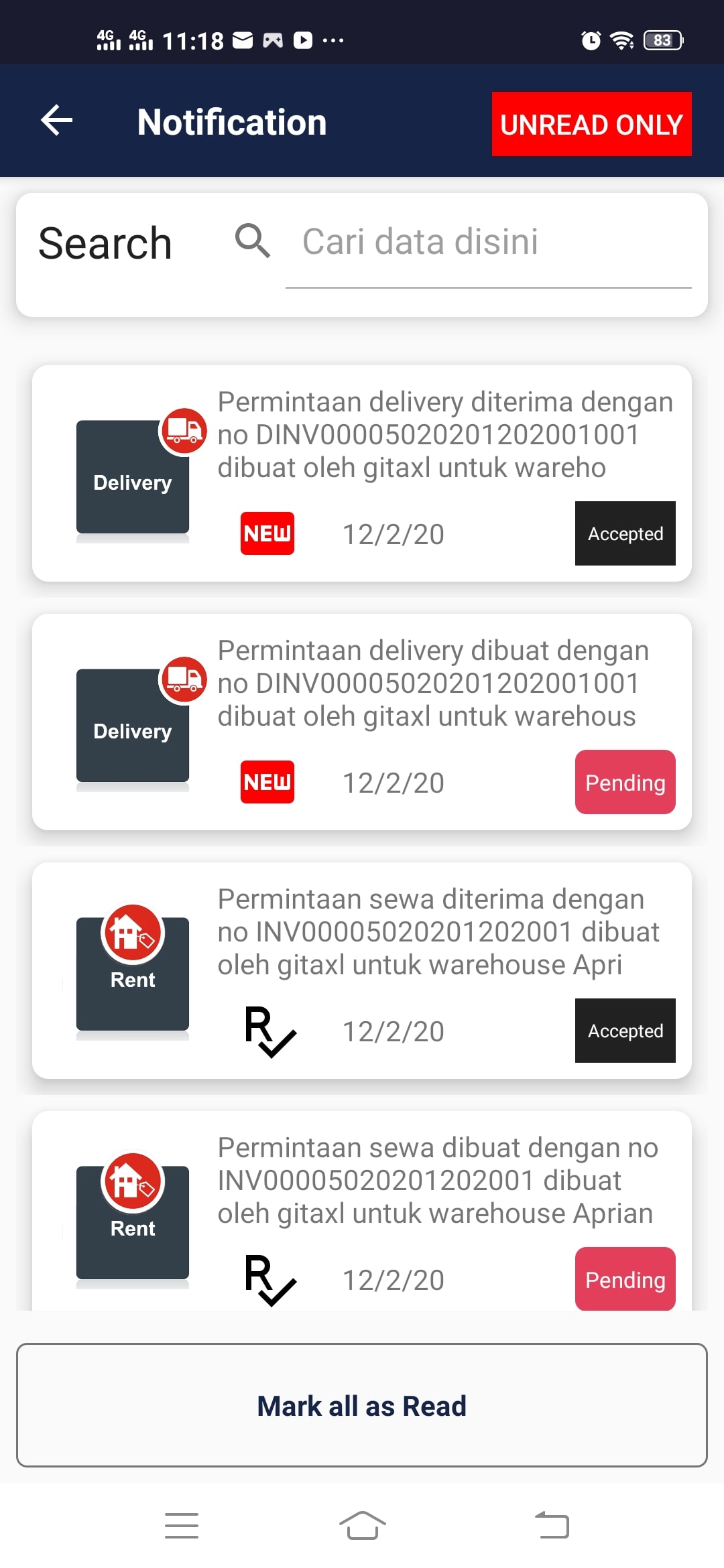Filter with UNREAD ONLY button
Image resolution: width=724 pixels, height=1568 pixels.
click(591, 124)
